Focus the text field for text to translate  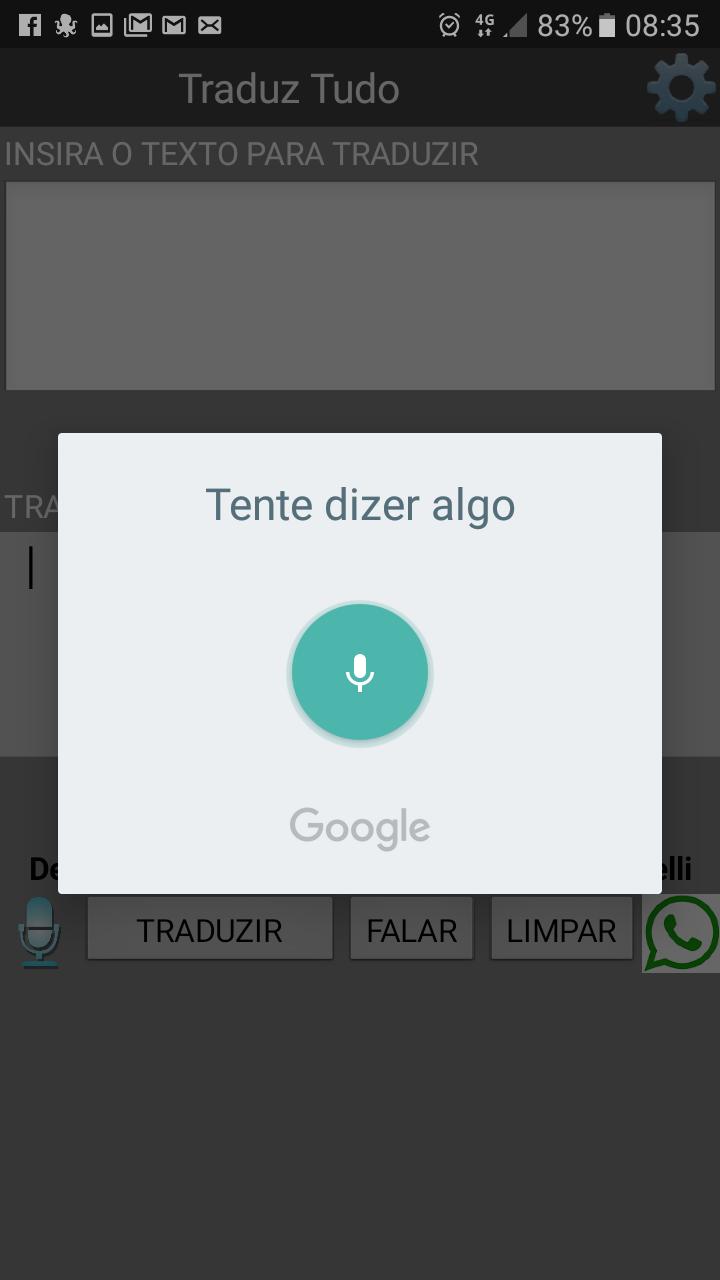(x=360, y=286)
